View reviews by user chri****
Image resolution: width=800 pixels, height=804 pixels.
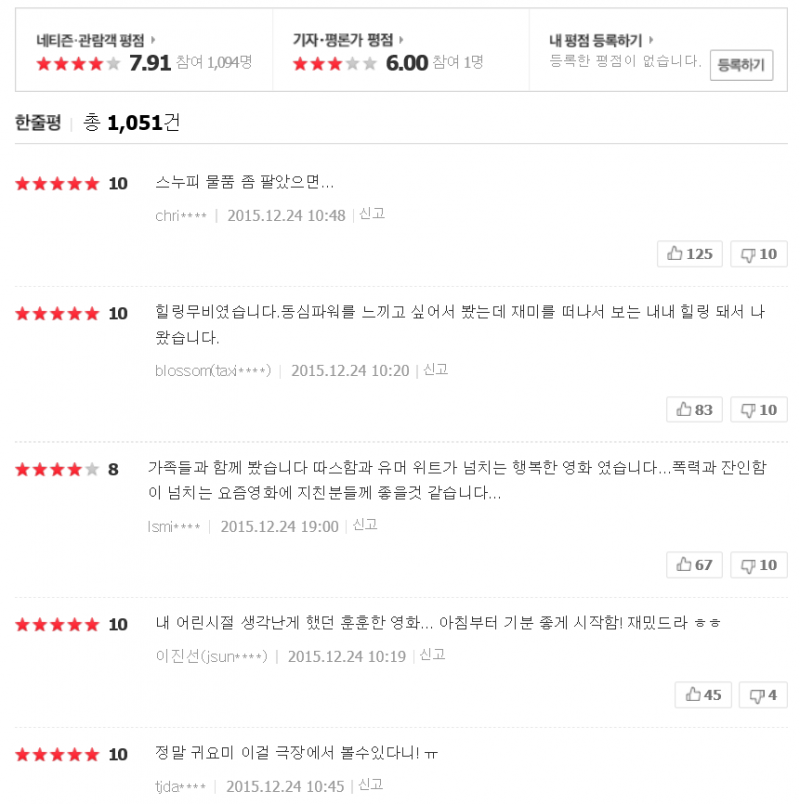point(181,215)
